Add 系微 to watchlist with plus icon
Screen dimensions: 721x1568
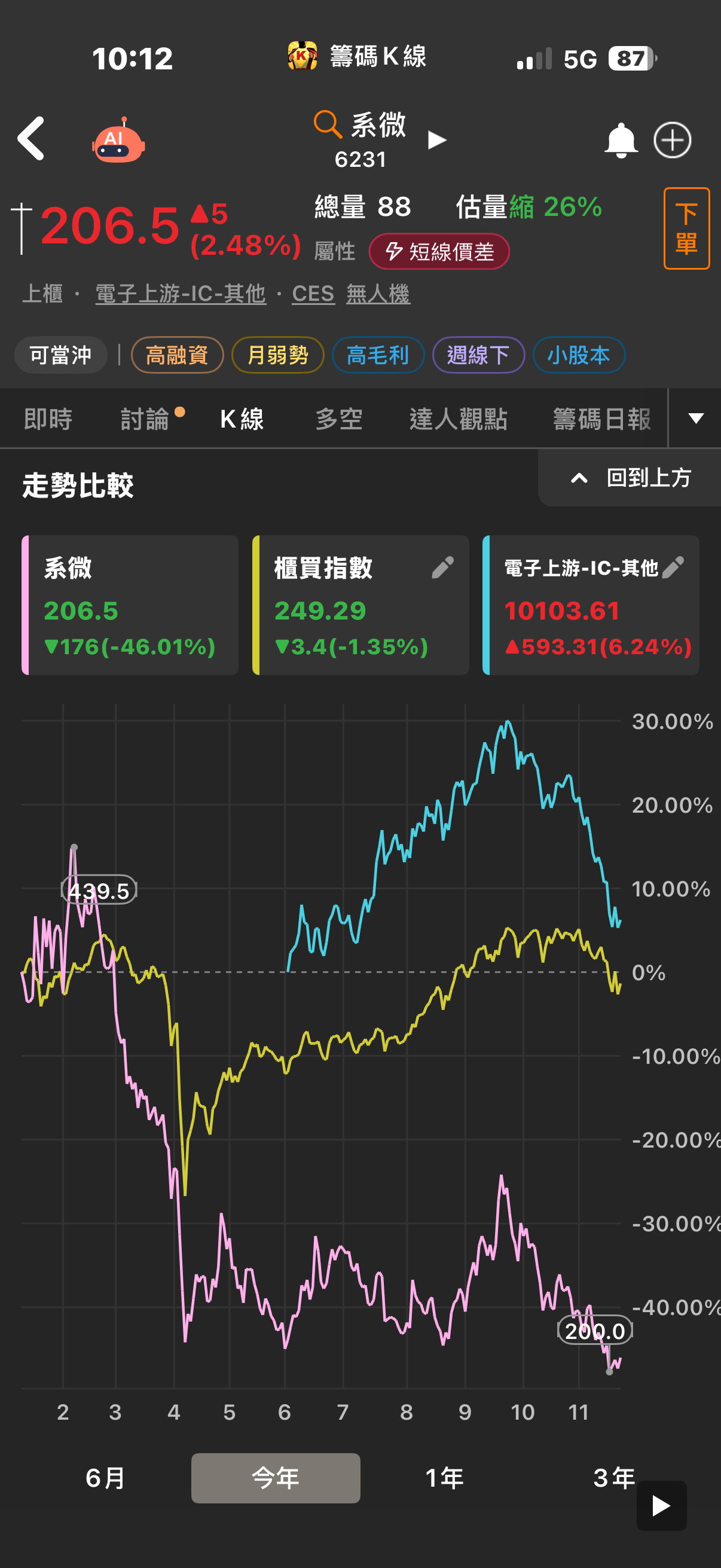pyautogui.click(x=672, y=141)
